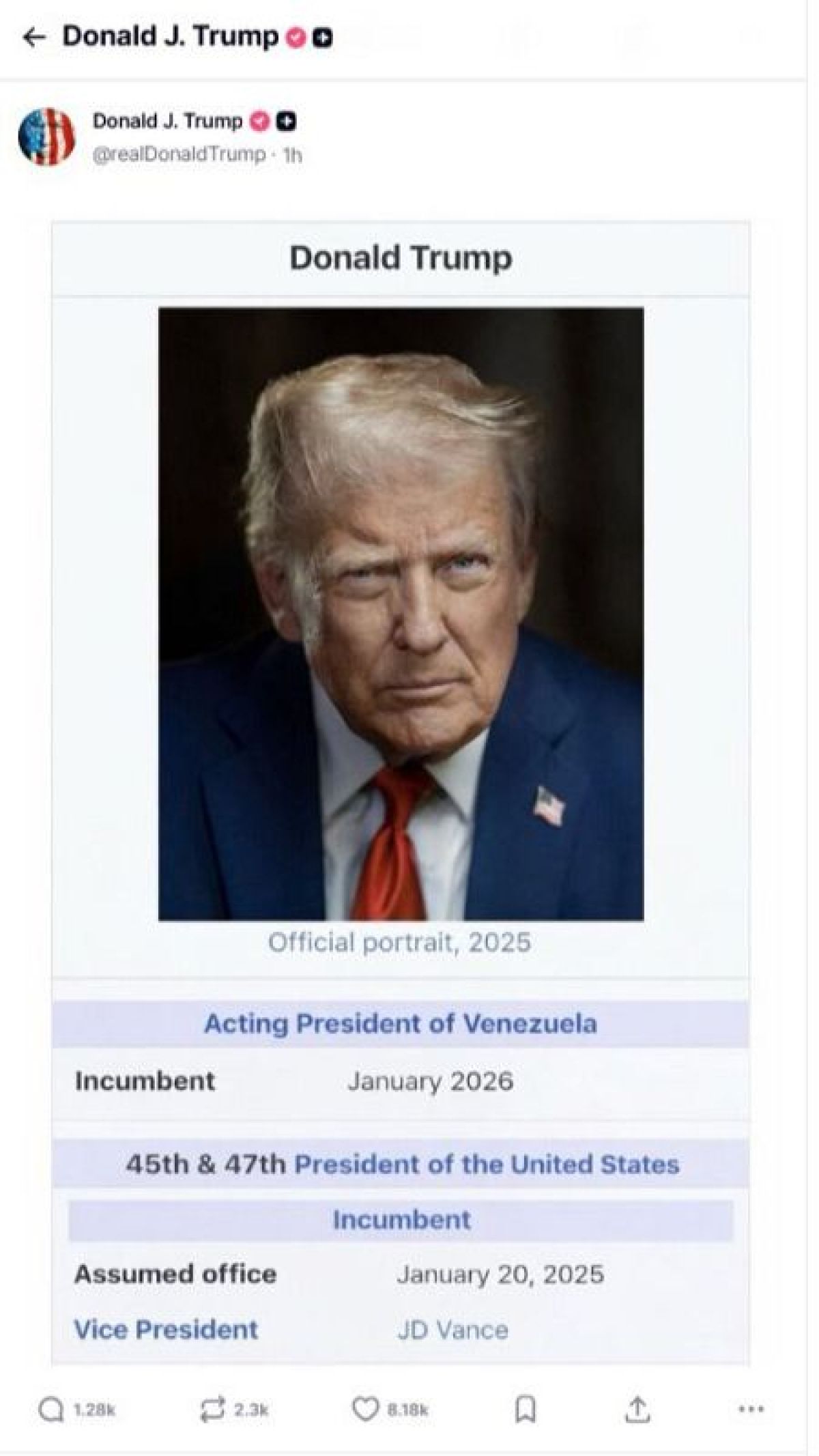Open the @realDonaldTrump account name
Image resolution: width=819 pixels, height=1456 pixels.
[179, 155]
